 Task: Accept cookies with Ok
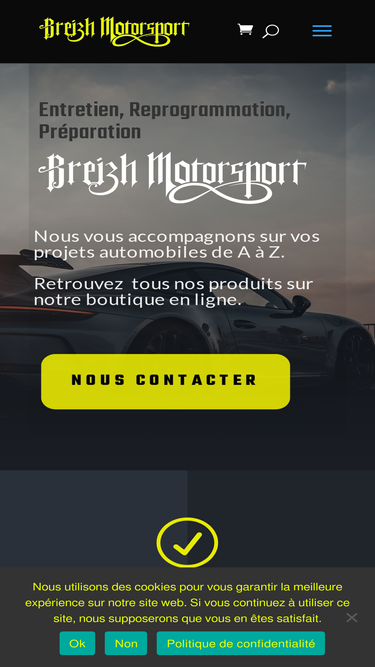[x=77, y=643]
